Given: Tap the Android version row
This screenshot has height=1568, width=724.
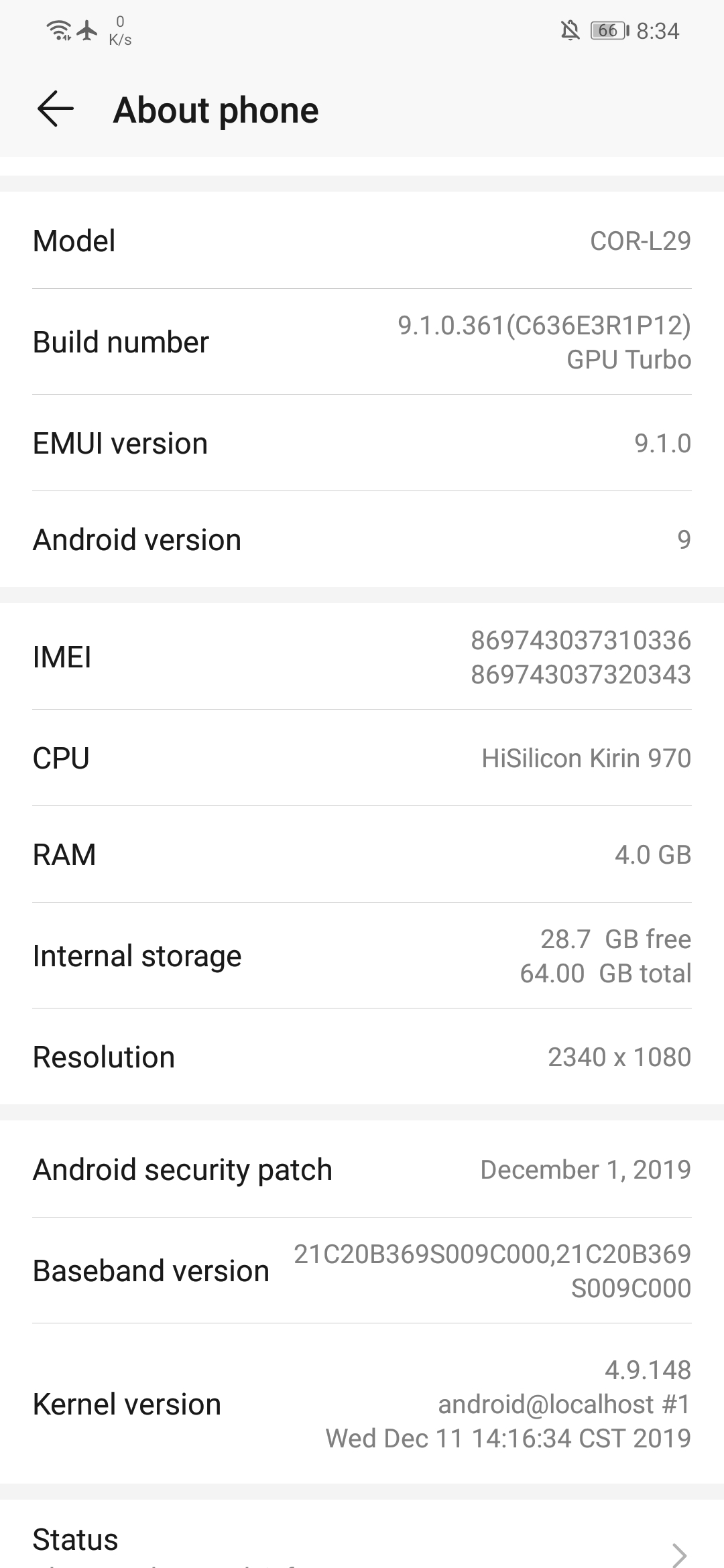Looking at the screenshot, I should [x=362, y=539].
